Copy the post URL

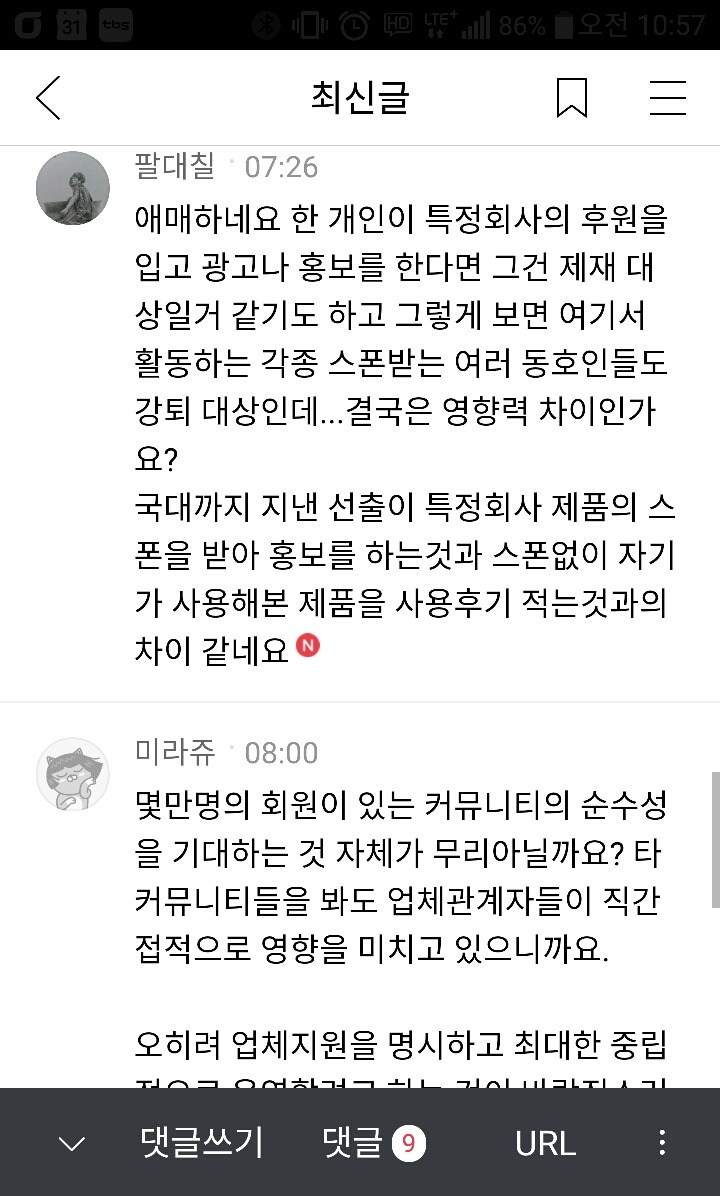(x=545, y=1142)
